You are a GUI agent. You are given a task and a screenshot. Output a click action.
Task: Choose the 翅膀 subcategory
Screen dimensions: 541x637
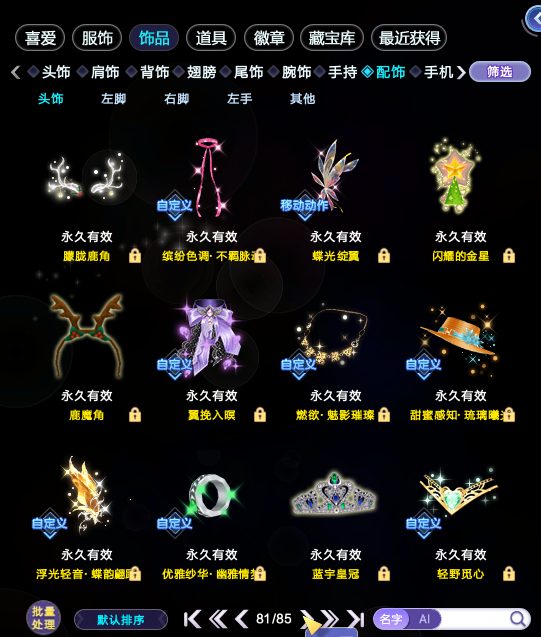[201, 72]
